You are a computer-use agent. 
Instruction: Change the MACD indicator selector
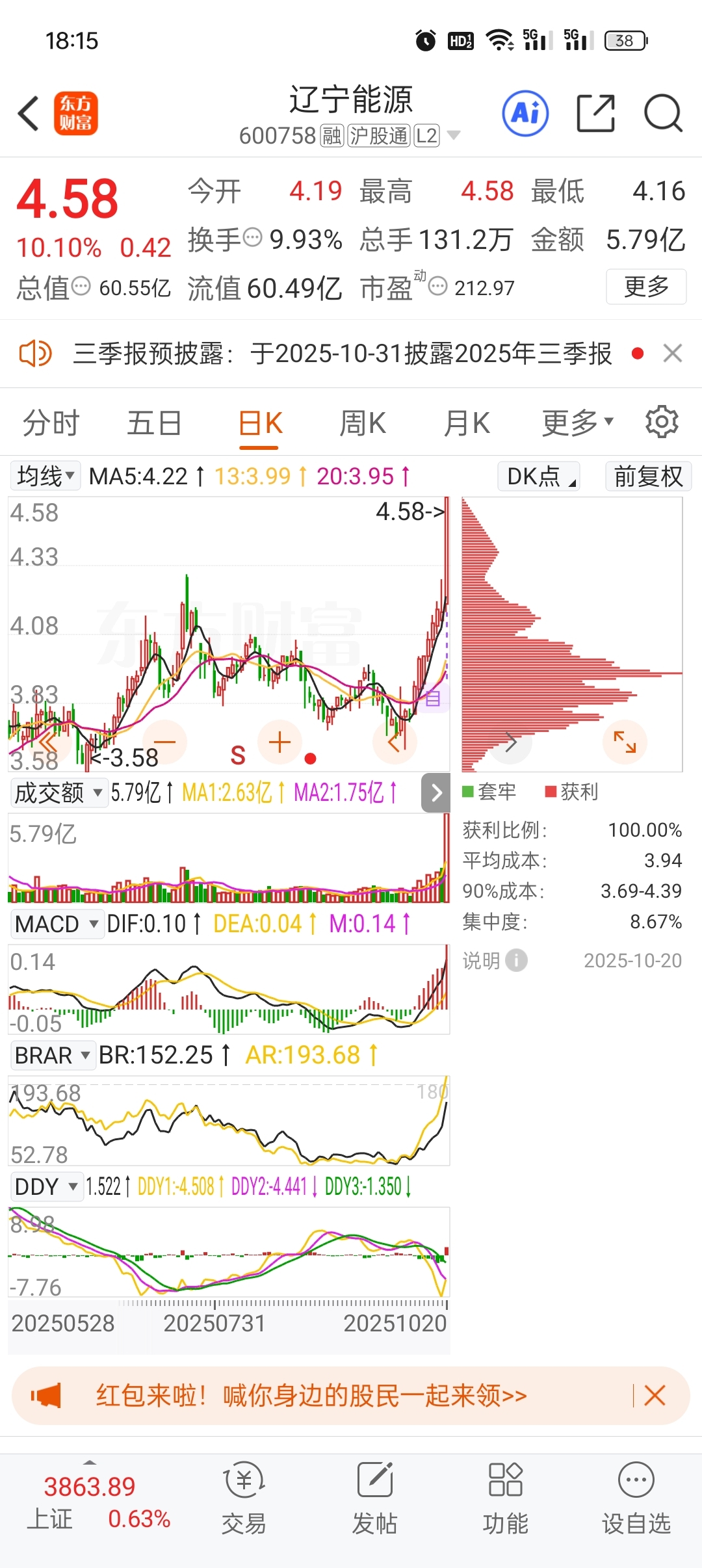point(56,924)
